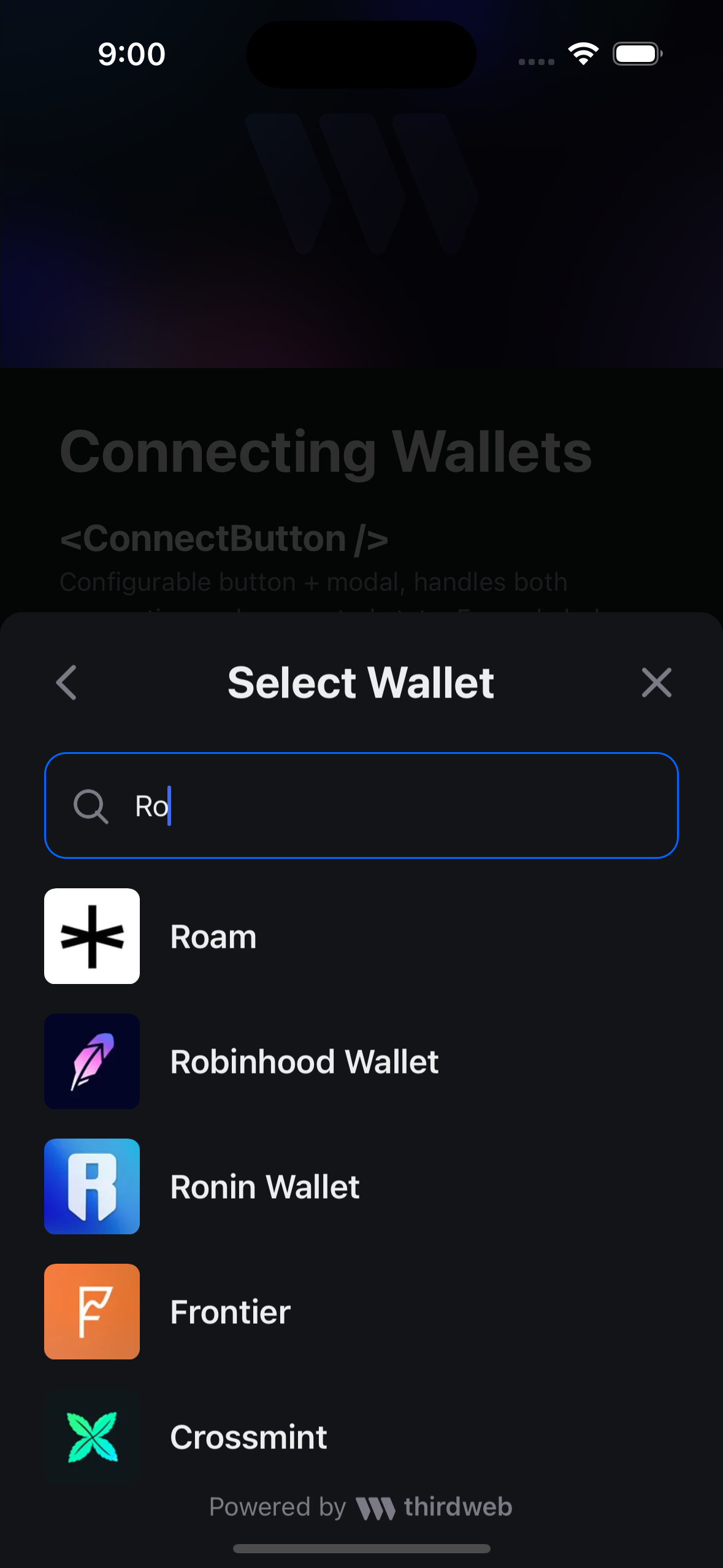Screen dimensions: 723x1568
Task: Pick the Frontier wallet
Action: coord(231,1312)
